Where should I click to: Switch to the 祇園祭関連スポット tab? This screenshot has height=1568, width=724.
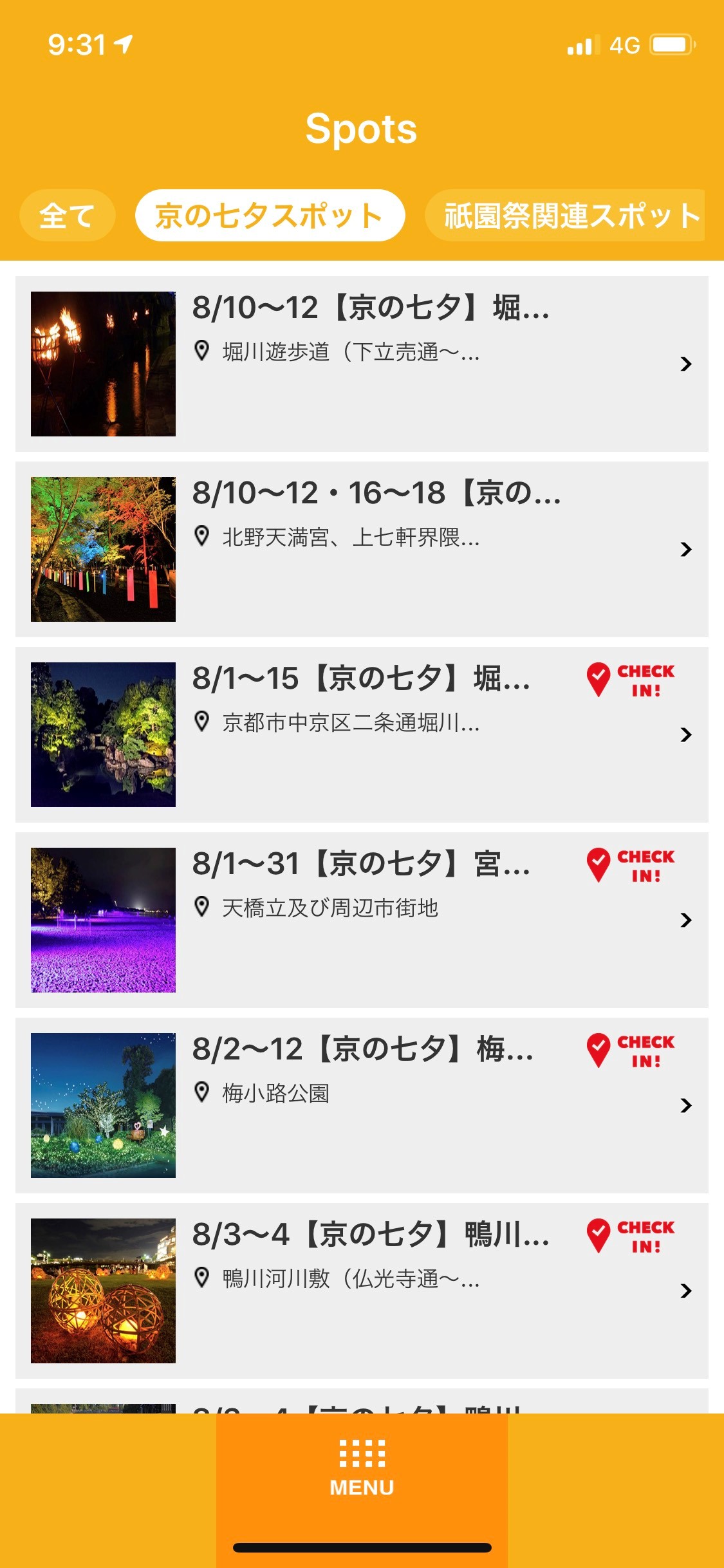(x=566, y=216)
